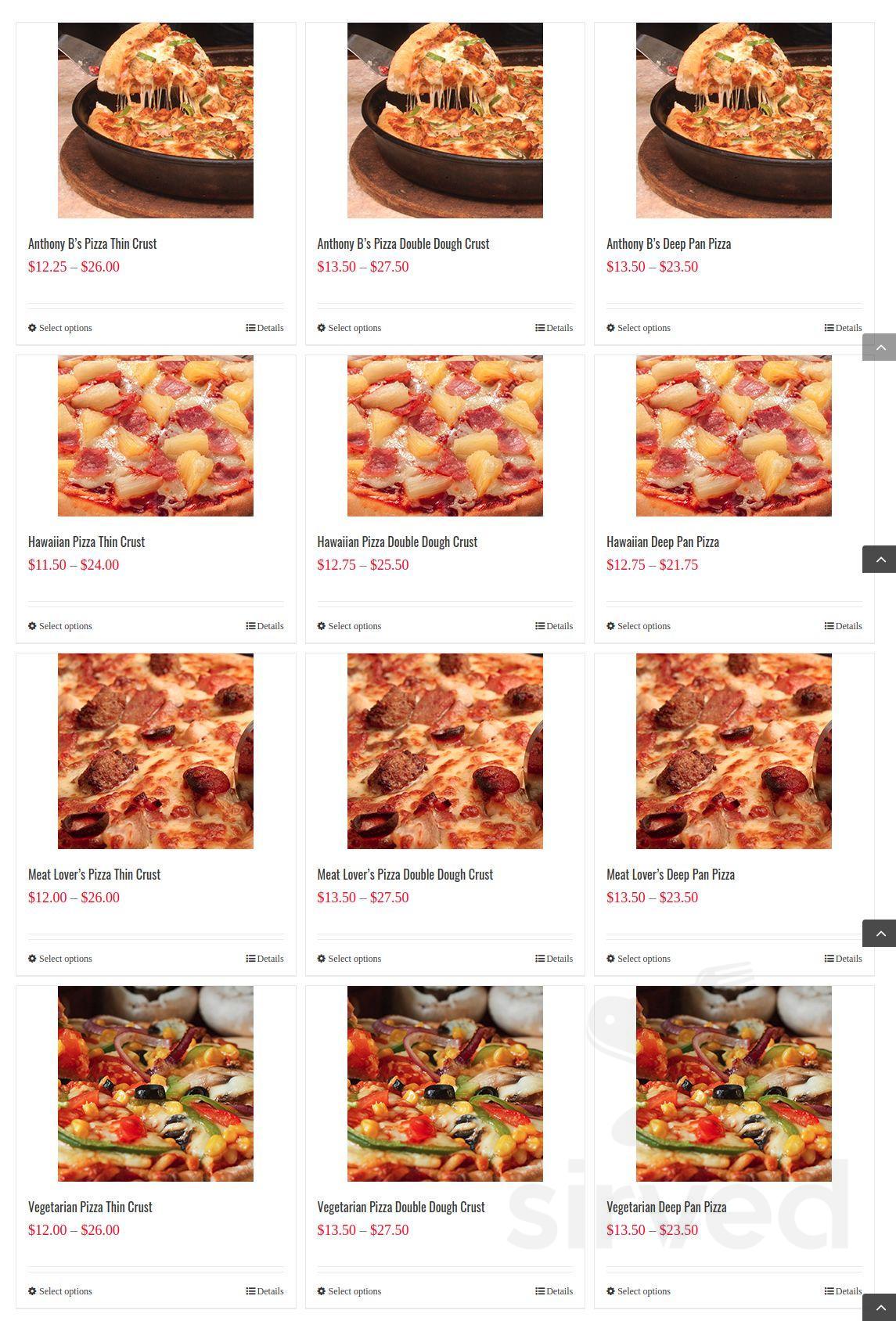The image size is (896, 1321).
Task: Open Details for Anthony B's Pizza Thin Crust
Action: coord(270,328)
